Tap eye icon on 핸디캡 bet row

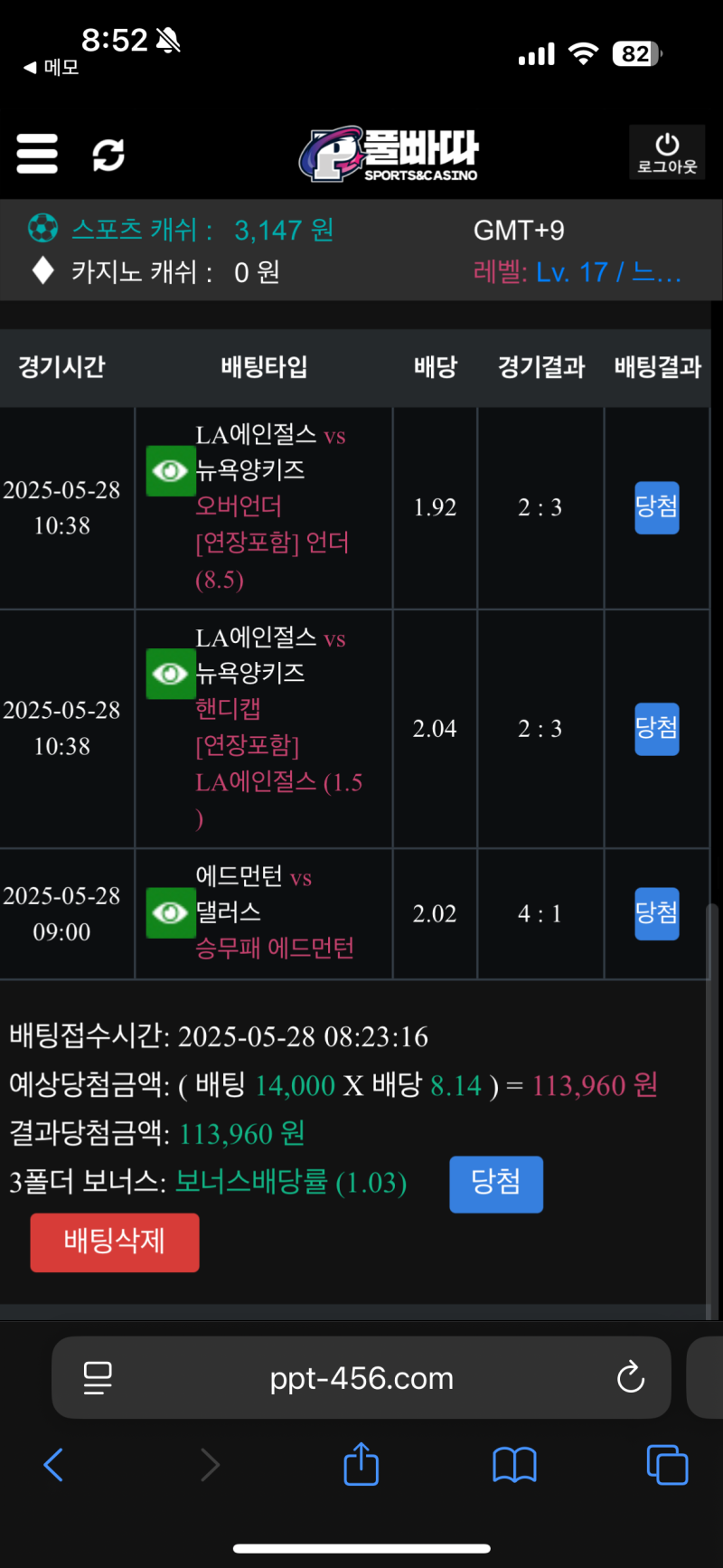(171, 674)
